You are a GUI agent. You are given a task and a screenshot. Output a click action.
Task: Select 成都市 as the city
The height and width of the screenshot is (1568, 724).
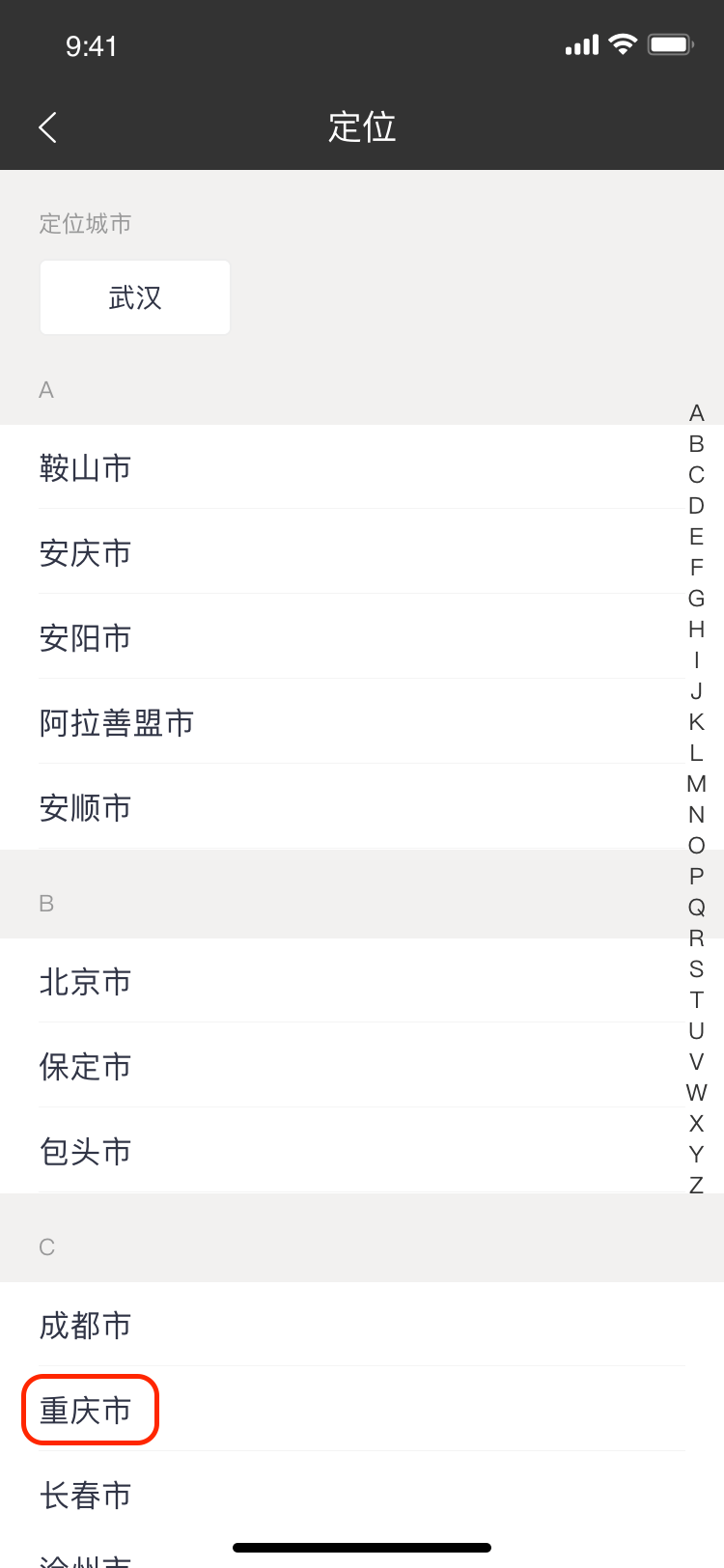(85, 1326)
